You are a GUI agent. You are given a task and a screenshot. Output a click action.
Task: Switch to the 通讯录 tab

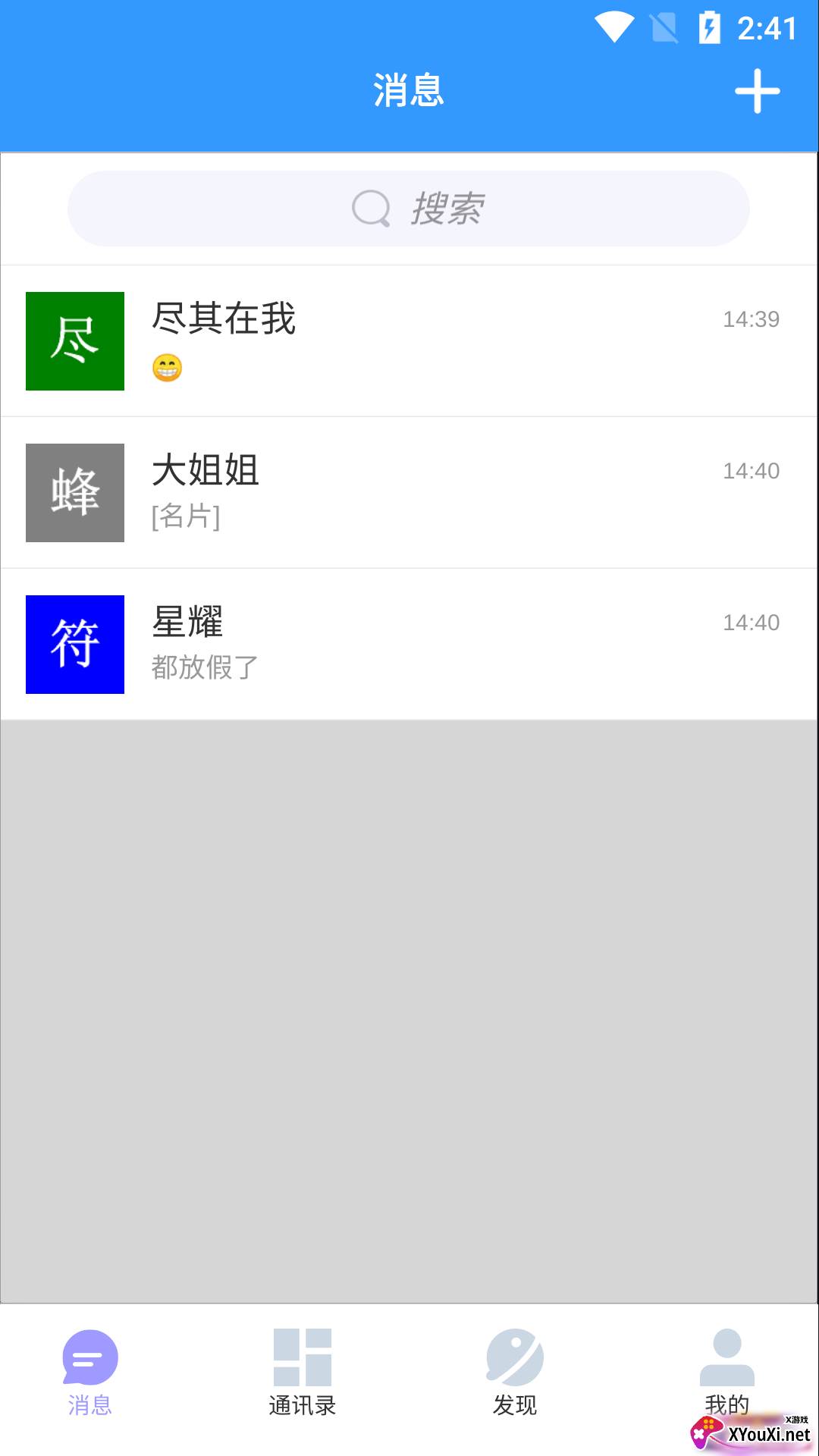303,1373
